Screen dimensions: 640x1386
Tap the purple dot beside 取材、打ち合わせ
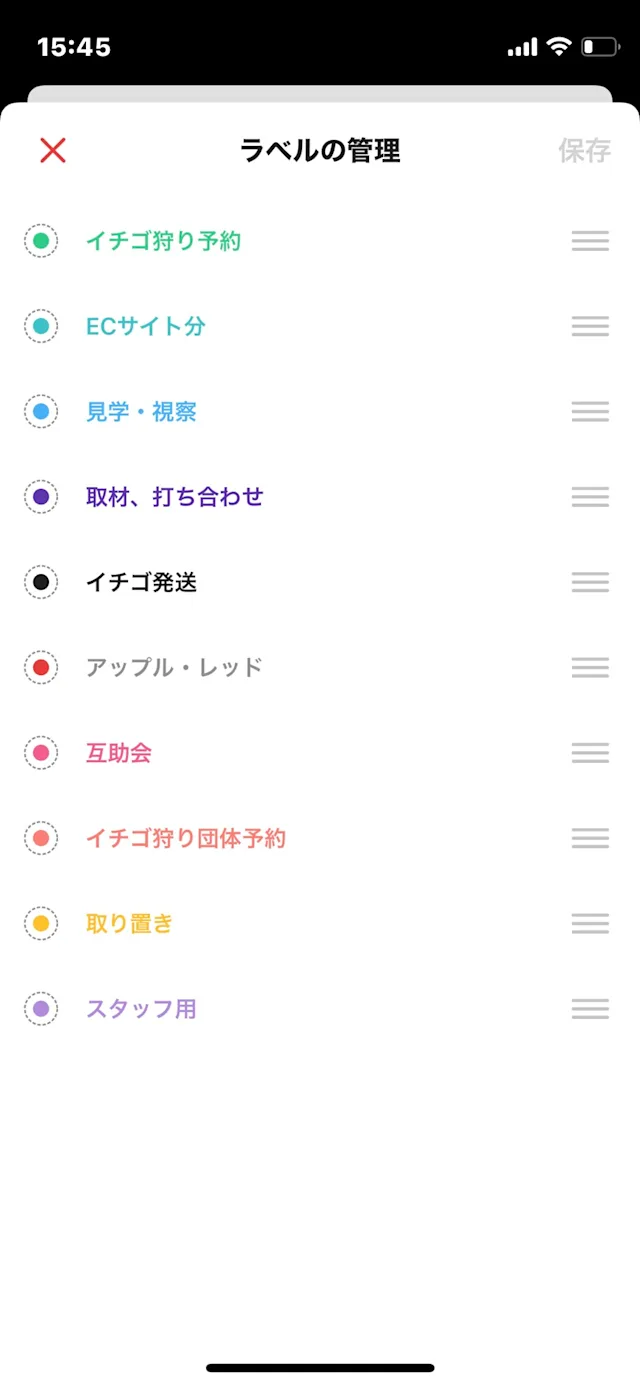point(41,497)
